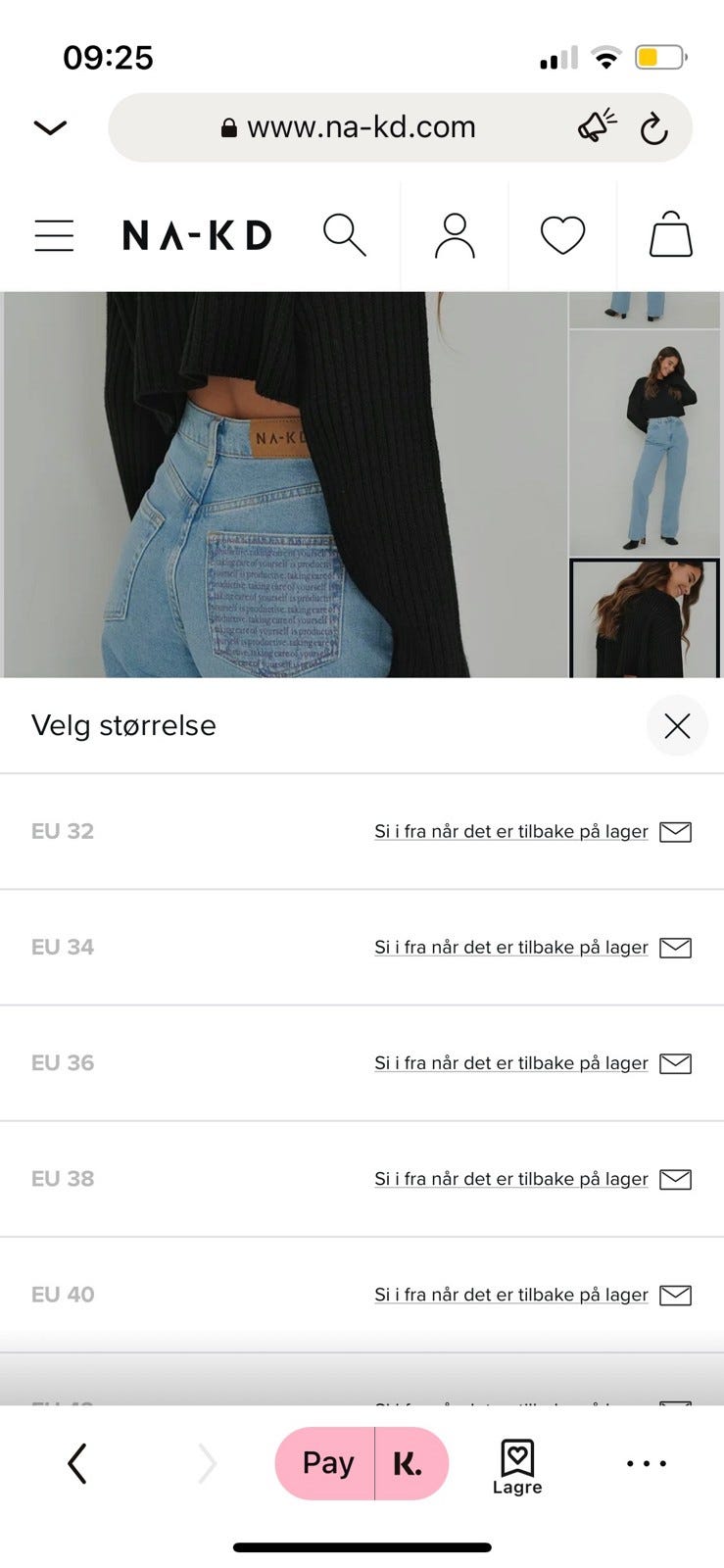
Task: Open the search icon
Action: (x=345, y=234)
